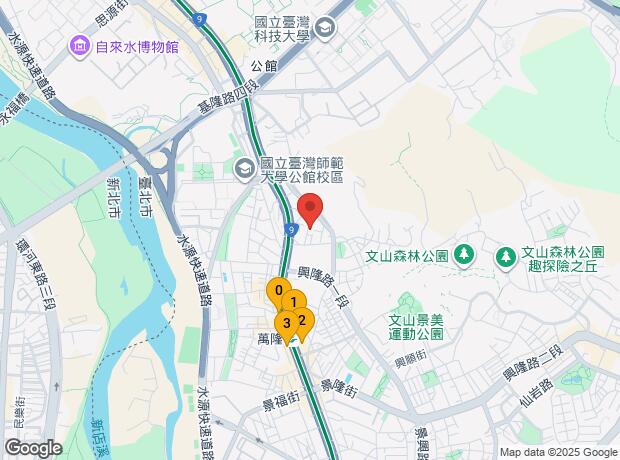
Task: Open the 國立臺灣科技大學 university icon
Action: tap(325, 30)
